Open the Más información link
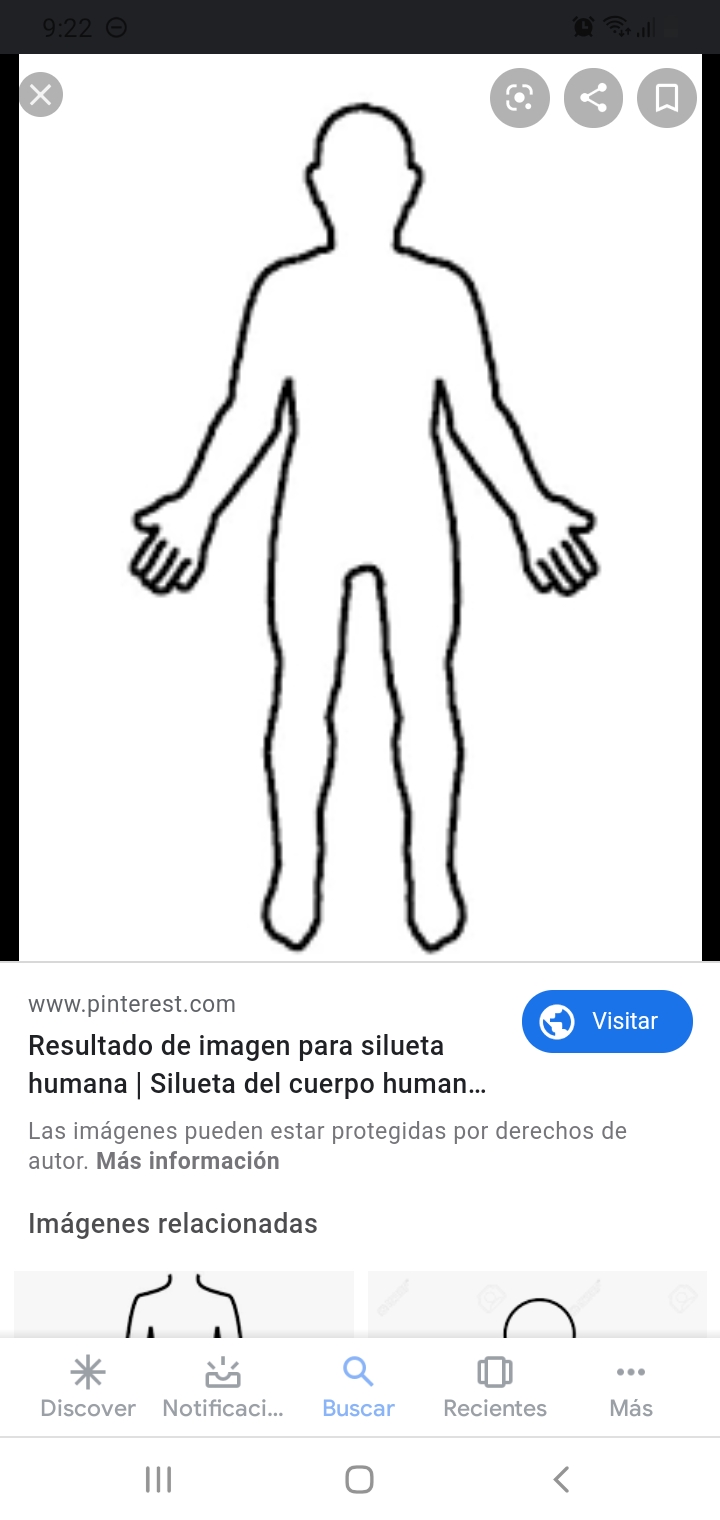The width and height of the screenshot is (720, 1520). click(x=188, y=1161)
